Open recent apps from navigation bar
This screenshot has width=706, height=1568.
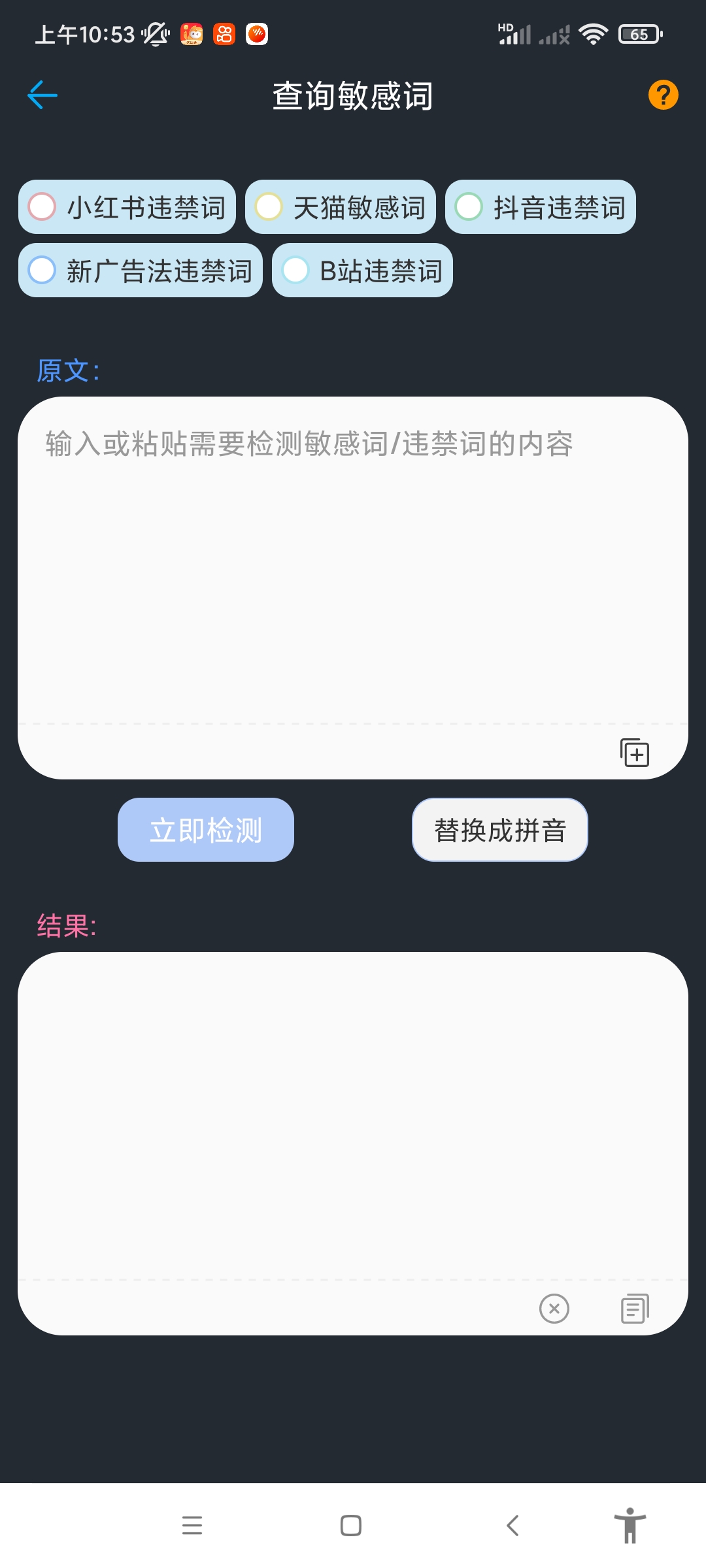click(192, 1526)
